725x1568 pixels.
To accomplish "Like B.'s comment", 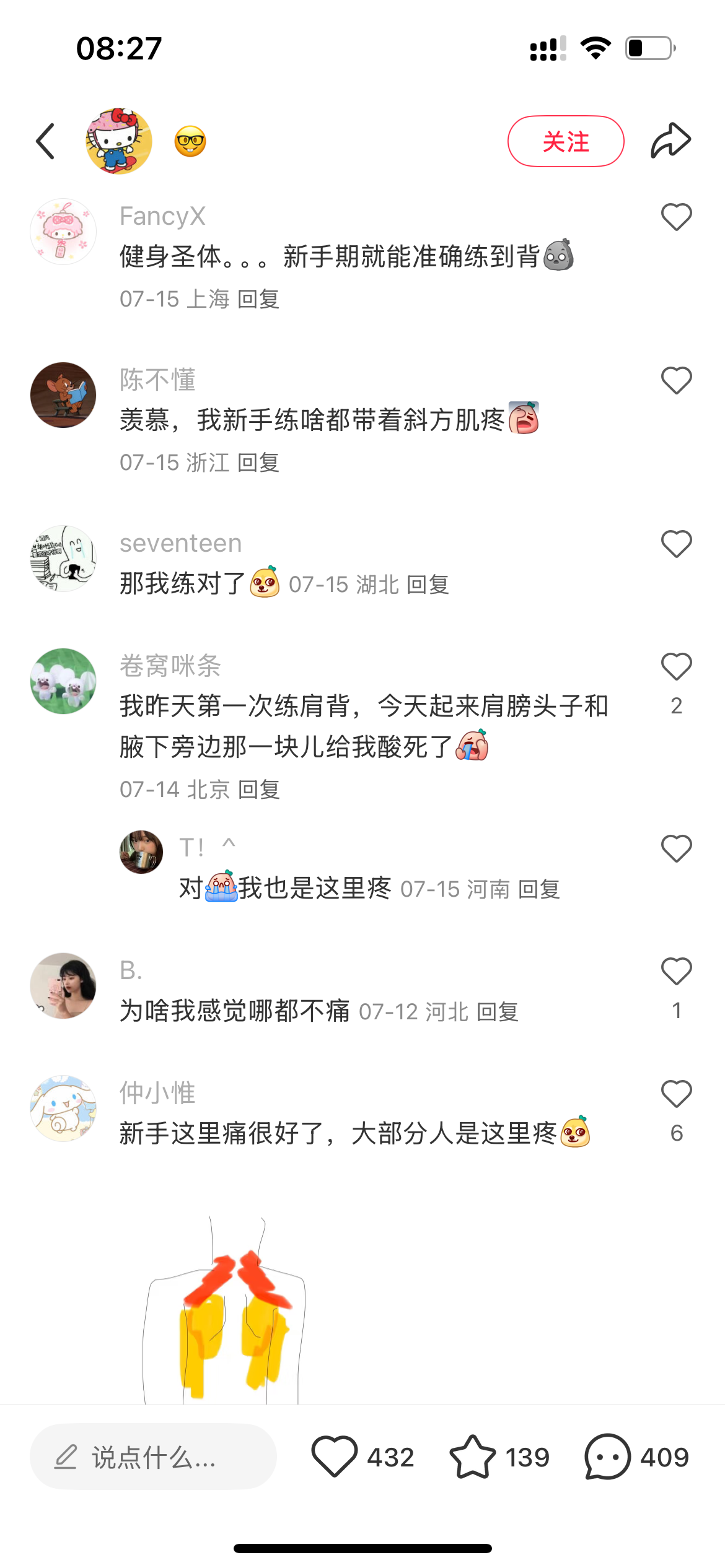I will [676, 972].
